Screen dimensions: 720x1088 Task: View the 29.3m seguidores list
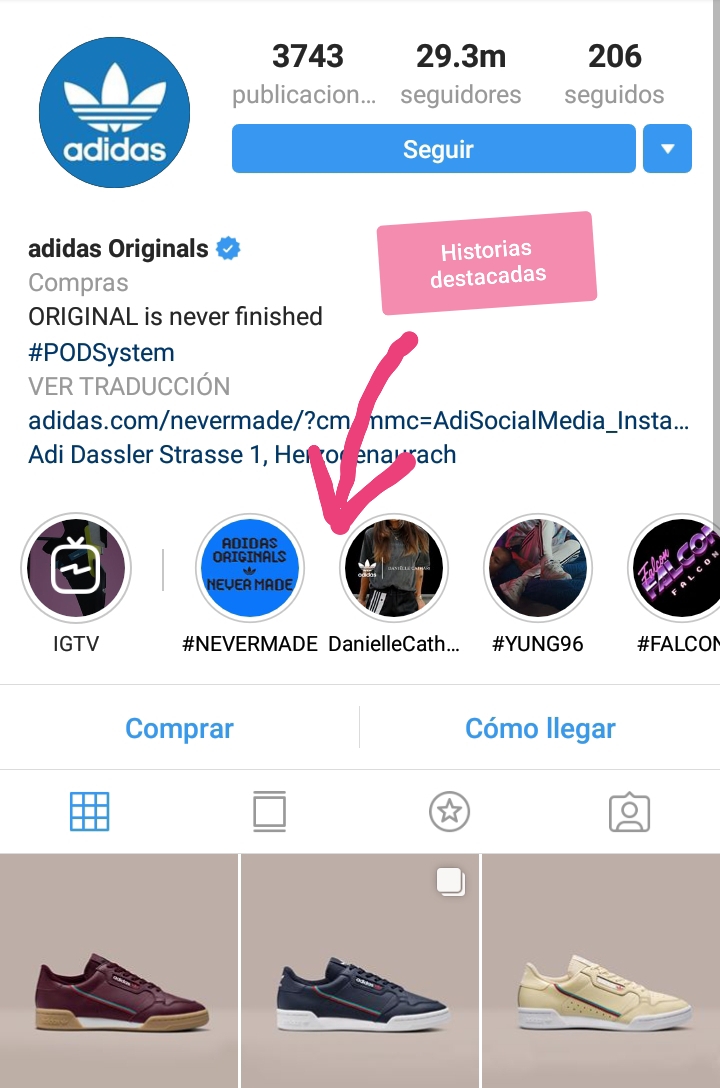tap(461, 74)
